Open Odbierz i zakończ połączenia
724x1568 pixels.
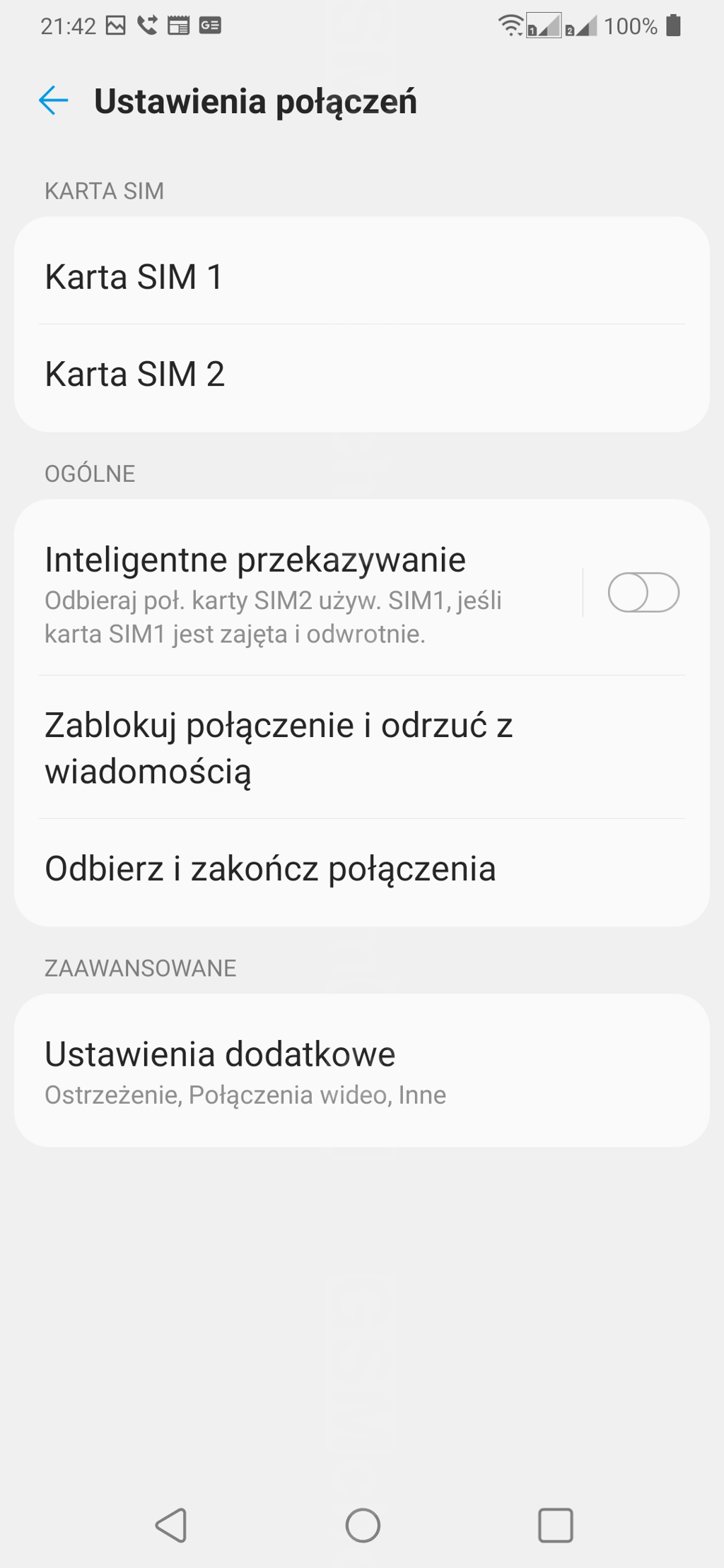362,868
